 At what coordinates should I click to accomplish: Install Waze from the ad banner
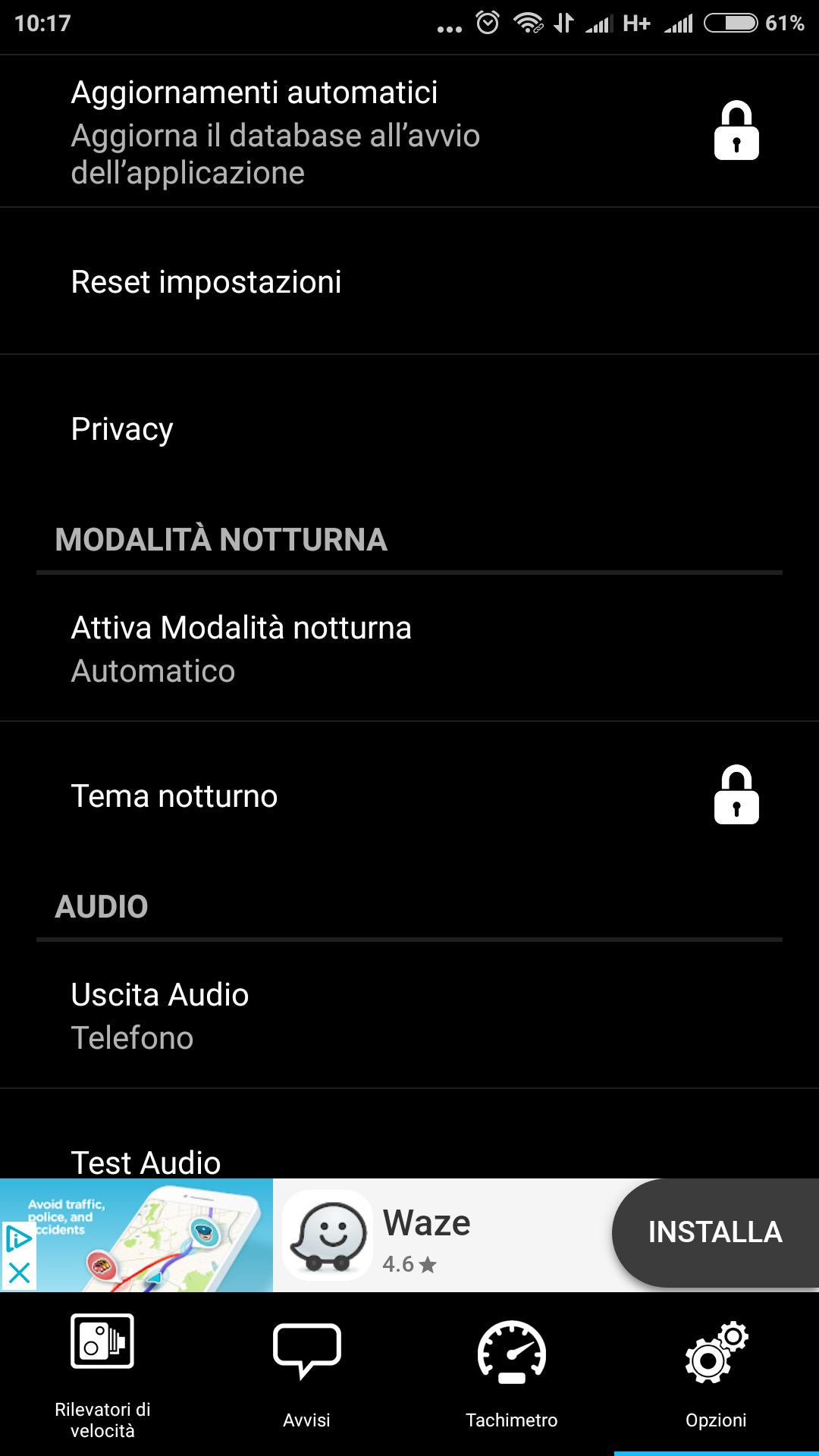715,1232
